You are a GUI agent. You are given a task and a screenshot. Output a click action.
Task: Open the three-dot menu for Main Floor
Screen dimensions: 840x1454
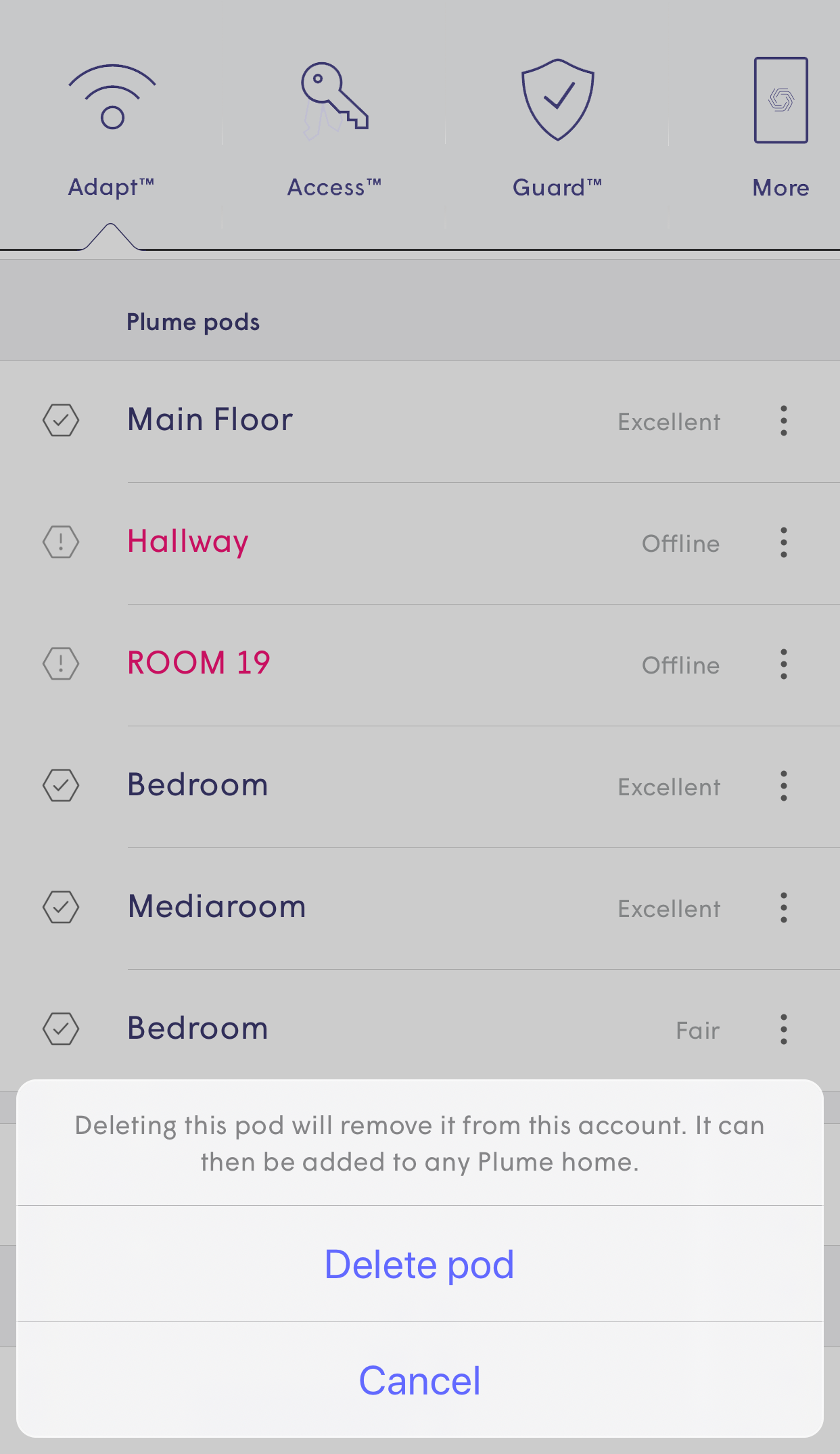[x=783, y=421]
